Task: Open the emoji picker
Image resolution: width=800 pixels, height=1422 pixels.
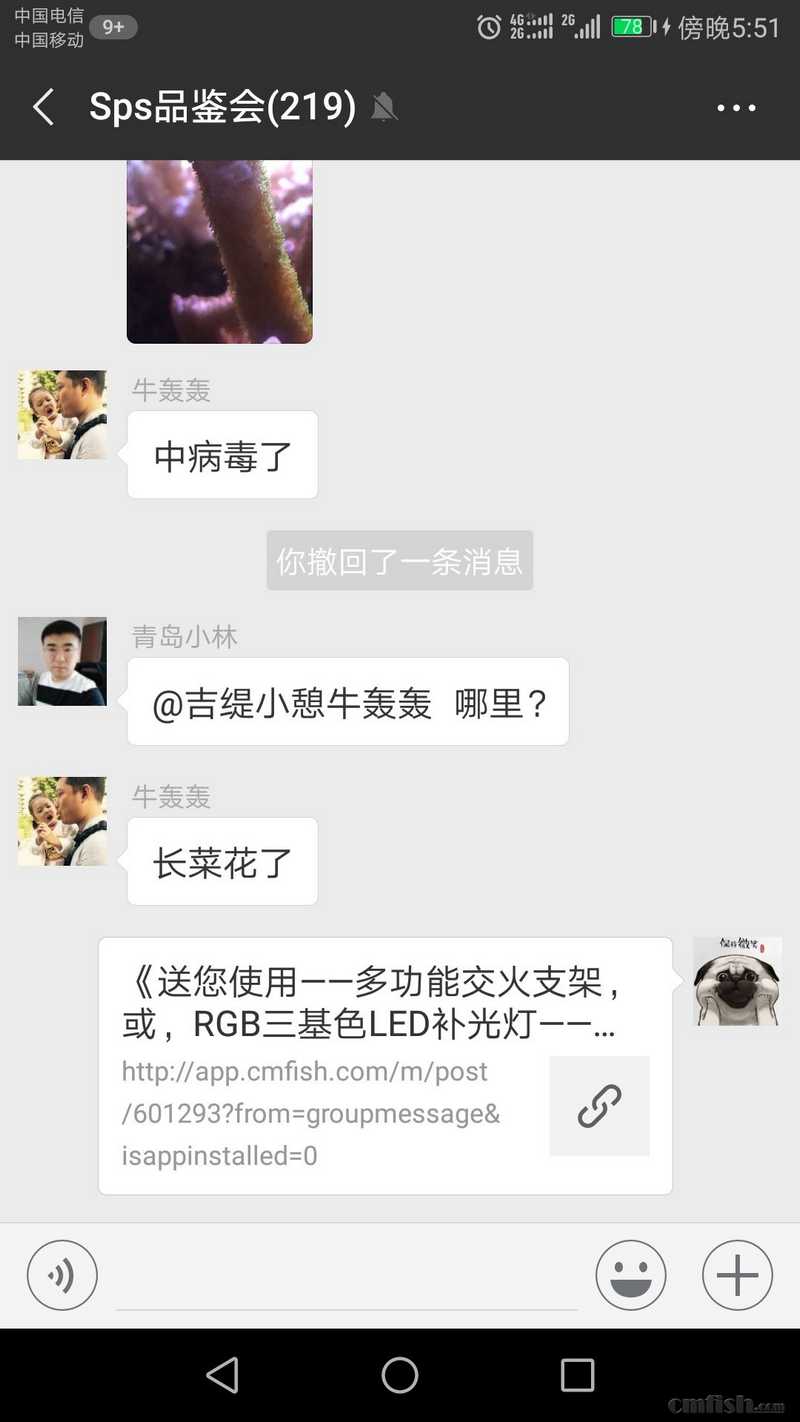Action: click(x=630, y=1275)
